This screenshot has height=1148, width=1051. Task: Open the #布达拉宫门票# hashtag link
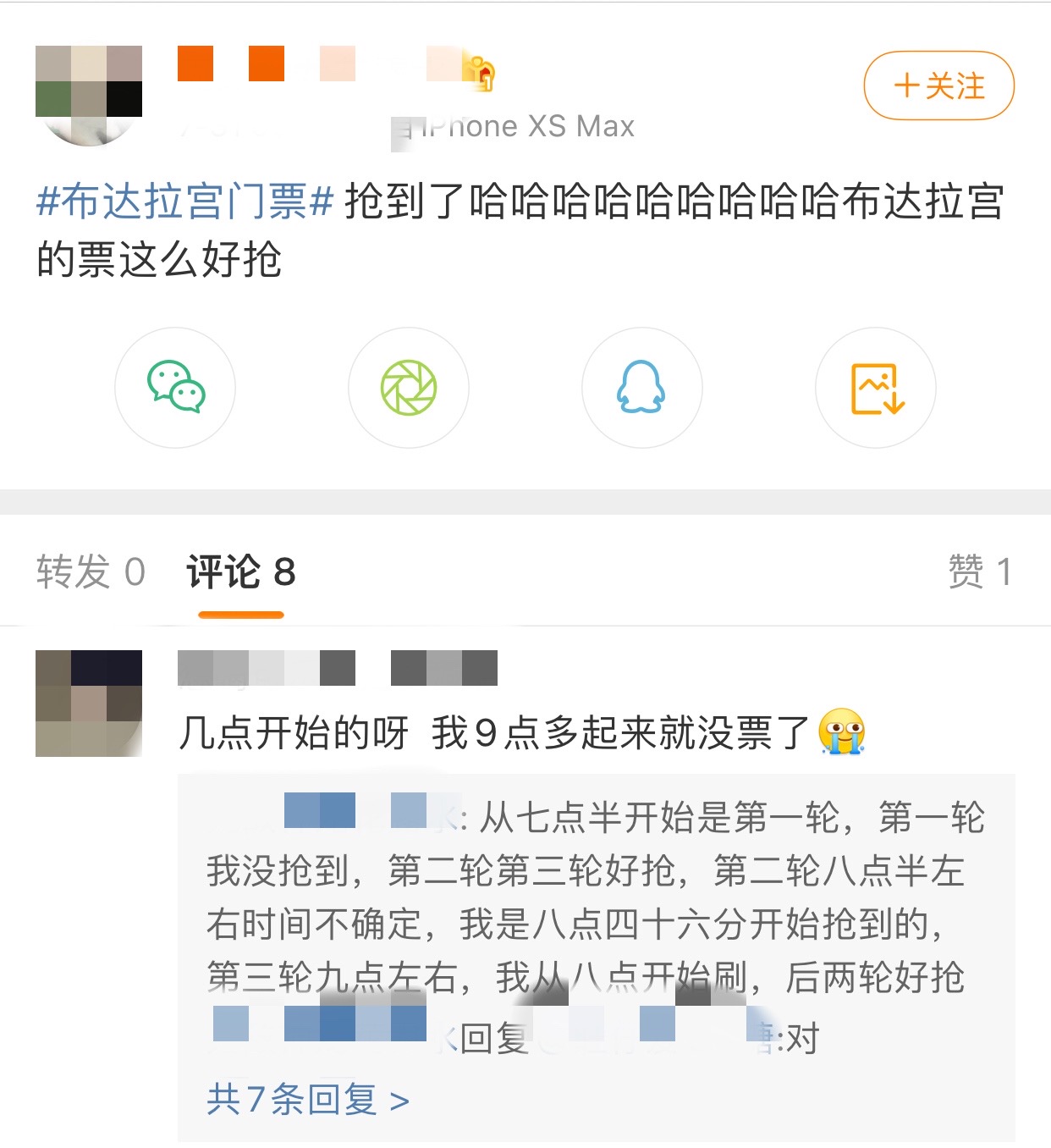(x=179, y=203)
